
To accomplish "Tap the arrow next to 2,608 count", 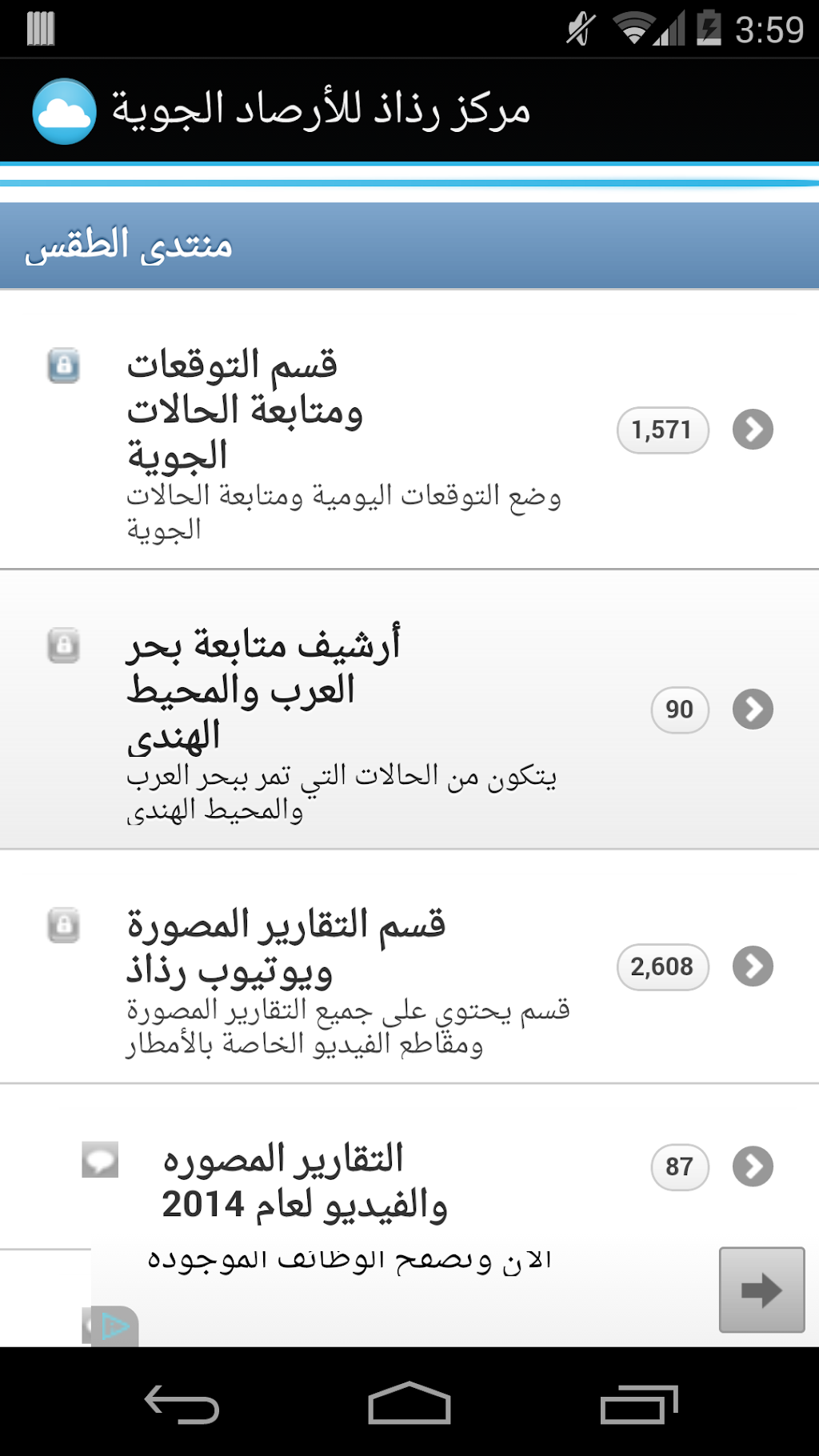I will (x=753, y=966).
